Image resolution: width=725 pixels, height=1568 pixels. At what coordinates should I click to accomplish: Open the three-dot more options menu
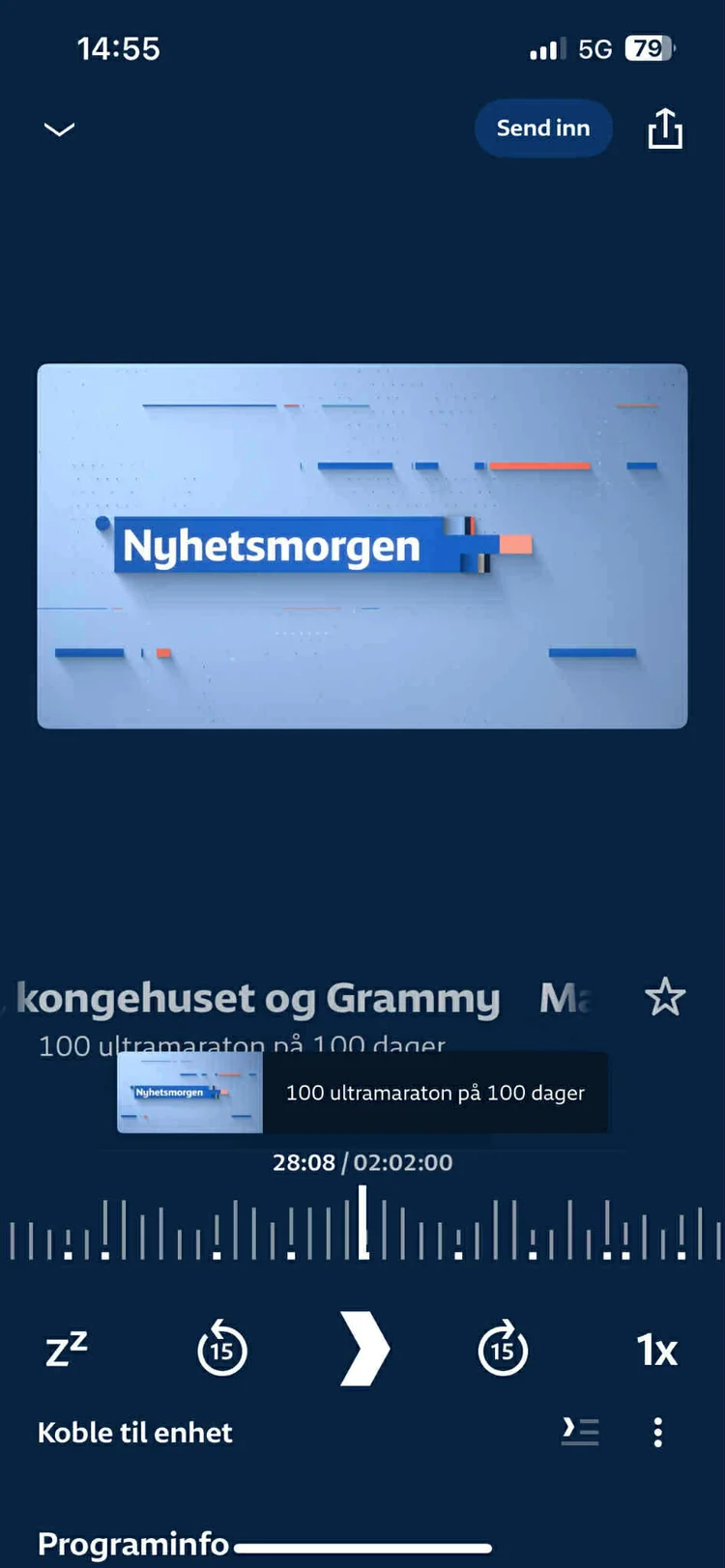(x=658, y=1432)
